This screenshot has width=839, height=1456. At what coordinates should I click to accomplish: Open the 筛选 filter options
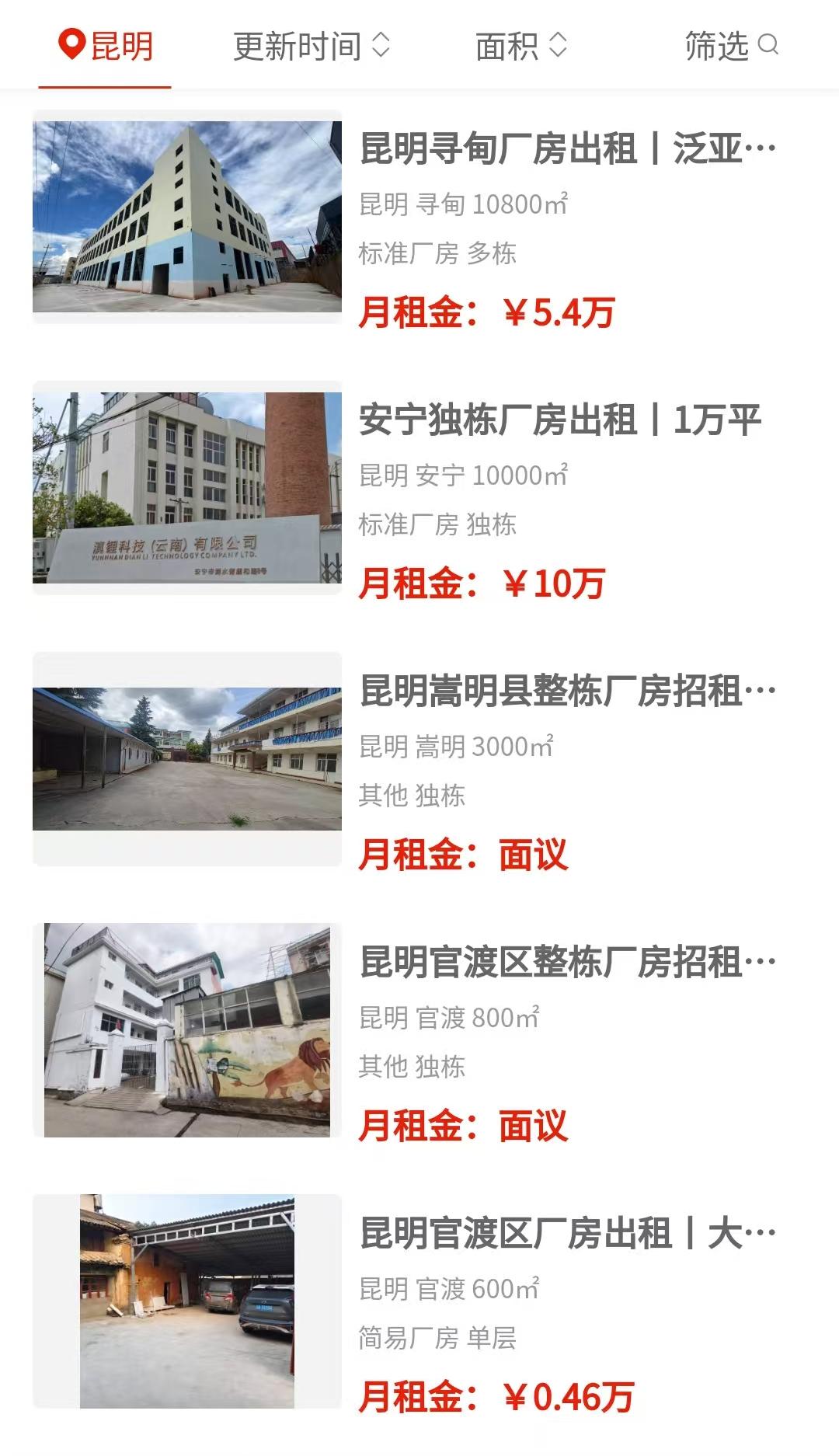pyautogui.click(x=730, y=47)
